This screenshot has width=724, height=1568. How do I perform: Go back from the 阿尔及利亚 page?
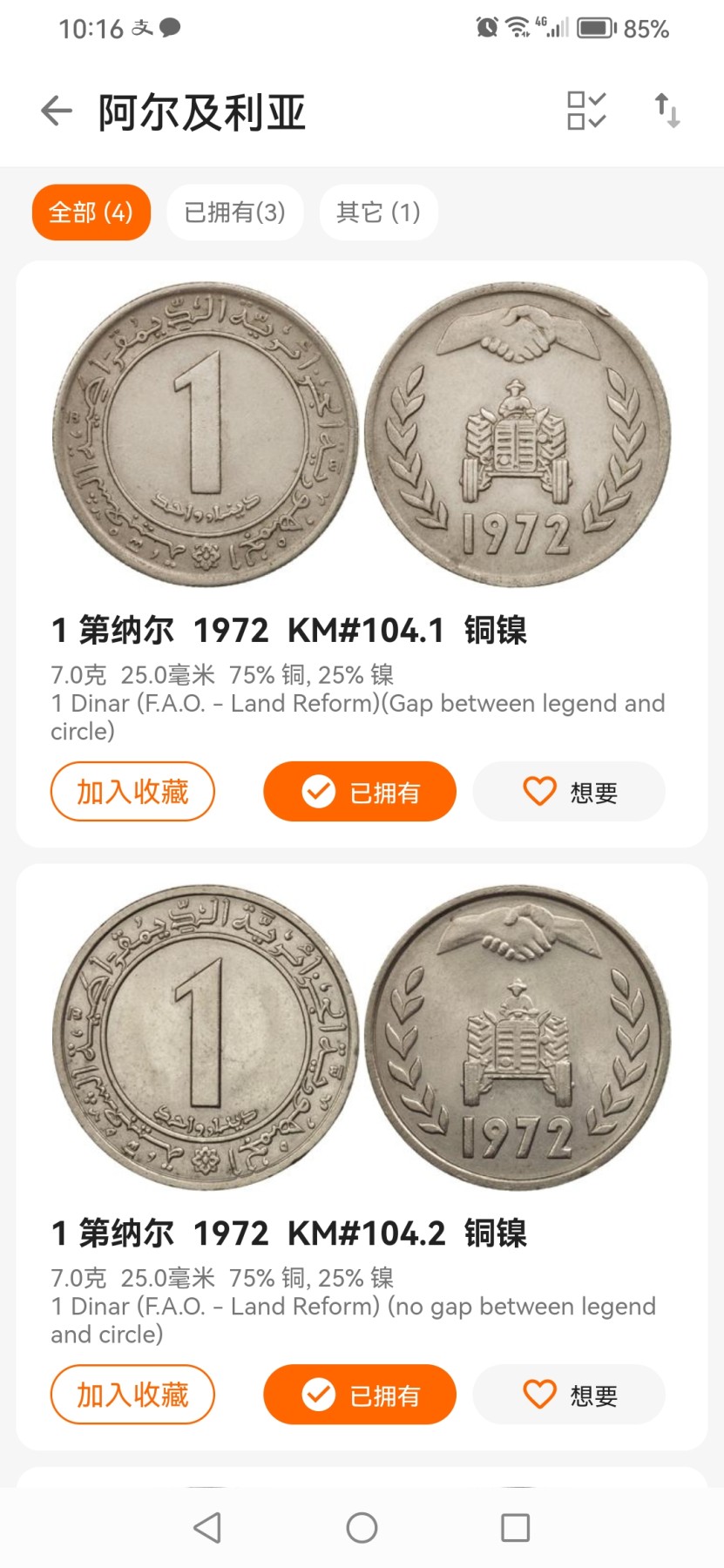(57, 111)
